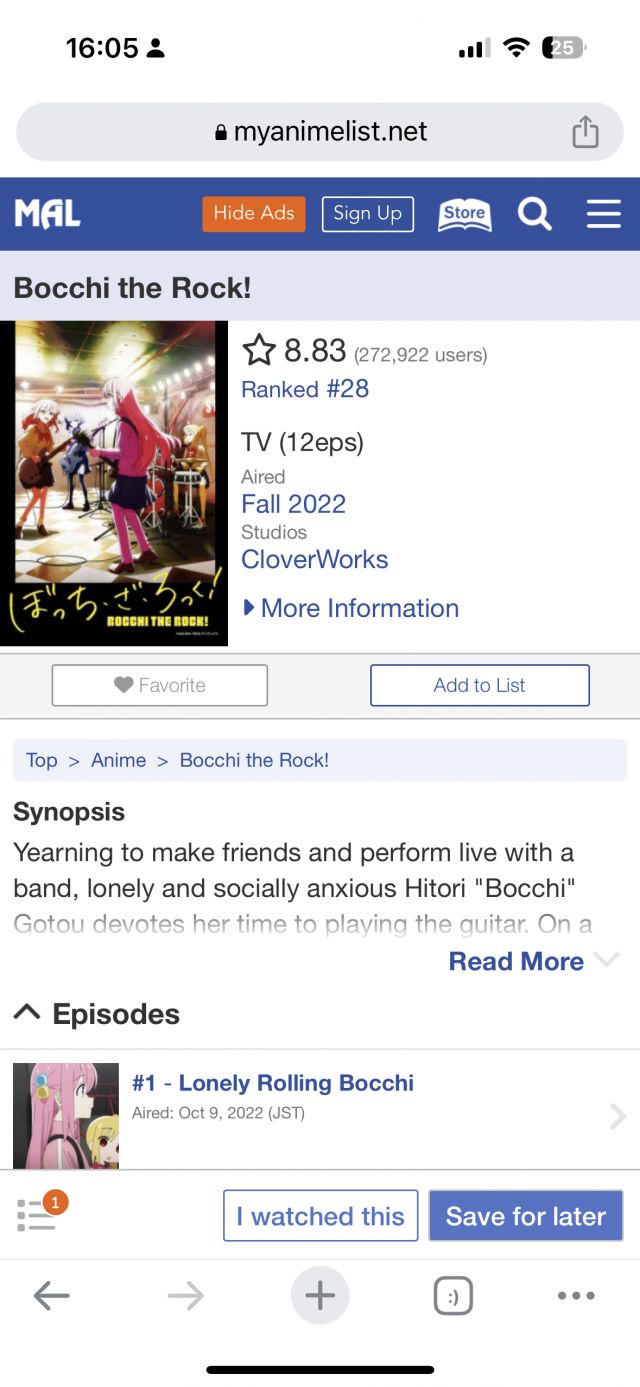
Task: Open the hamburger menu
Action: point(603,214)
